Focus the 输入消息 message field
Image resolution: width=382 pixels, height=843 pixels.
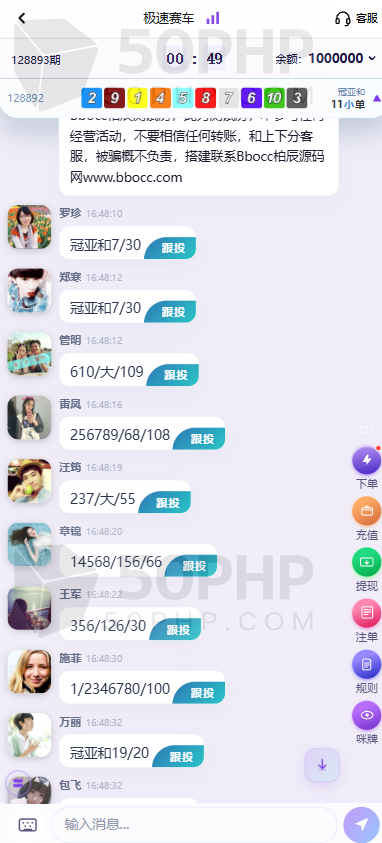[194, 824]
